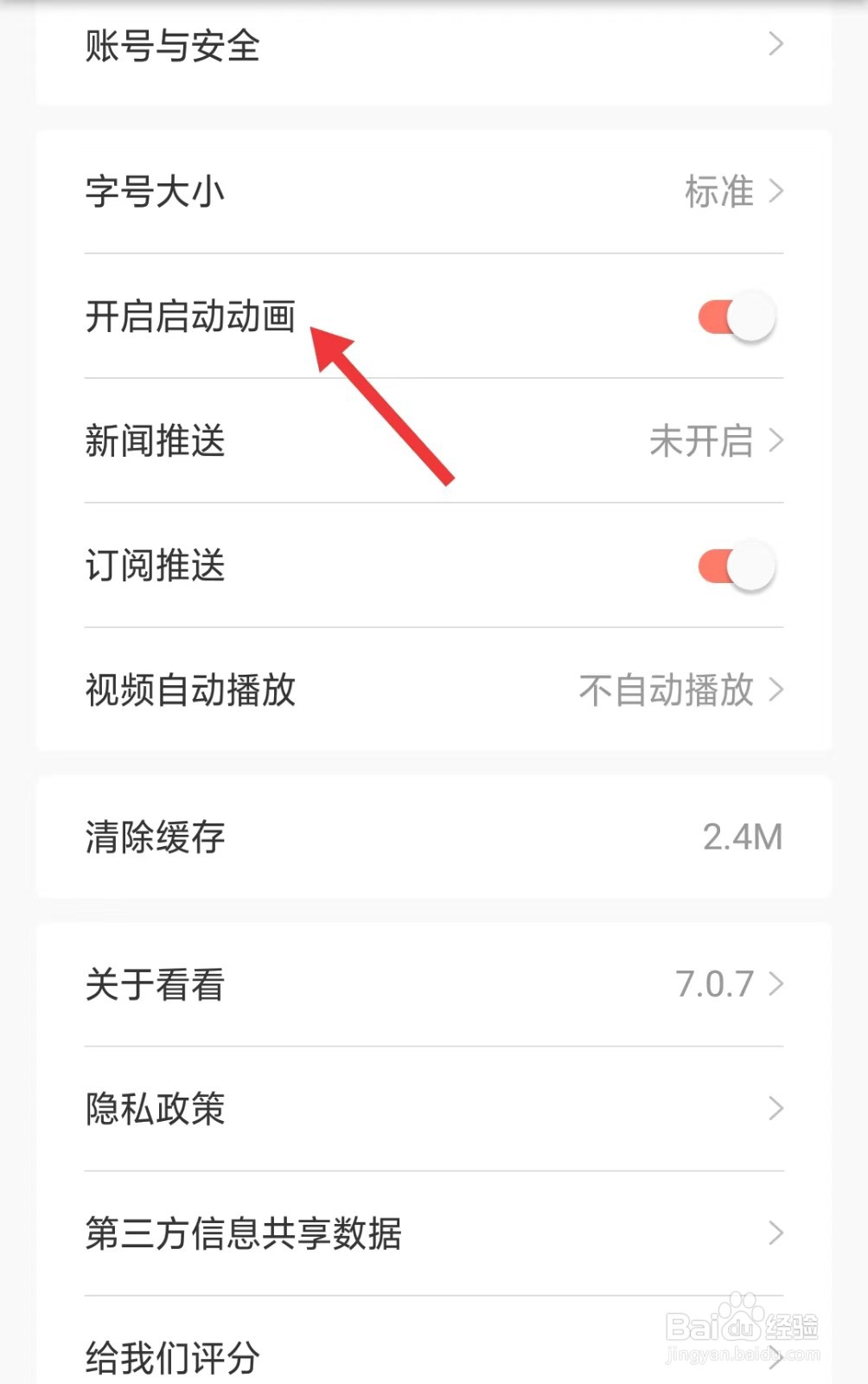
Task: Toggle 订阅推送 notifications
Action: pos(733,567)
